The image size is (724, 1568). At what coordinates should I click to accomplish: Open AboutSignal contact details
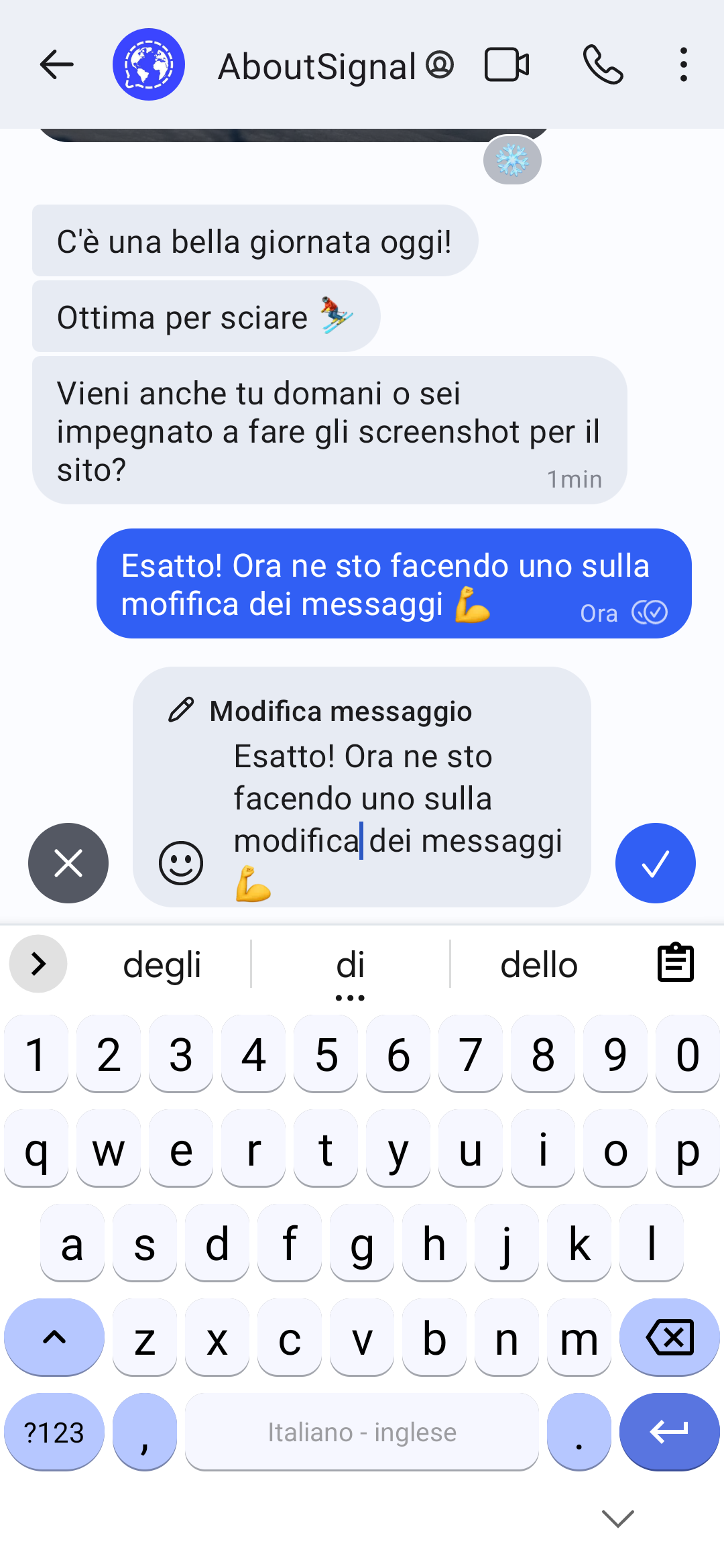[316, 66]
